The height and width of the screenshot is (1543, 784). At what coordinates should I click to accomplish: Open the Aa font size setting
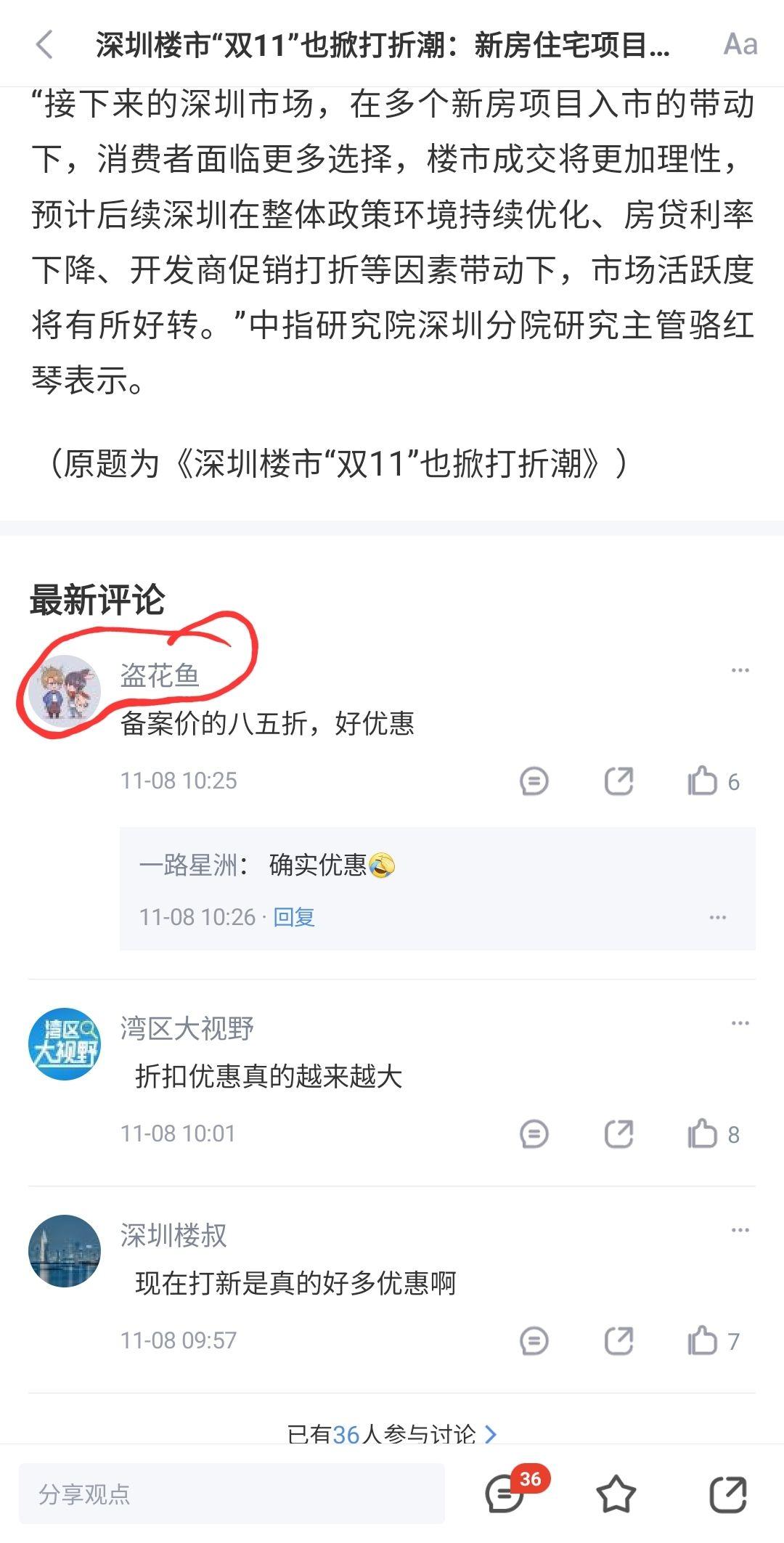(740, 45)
